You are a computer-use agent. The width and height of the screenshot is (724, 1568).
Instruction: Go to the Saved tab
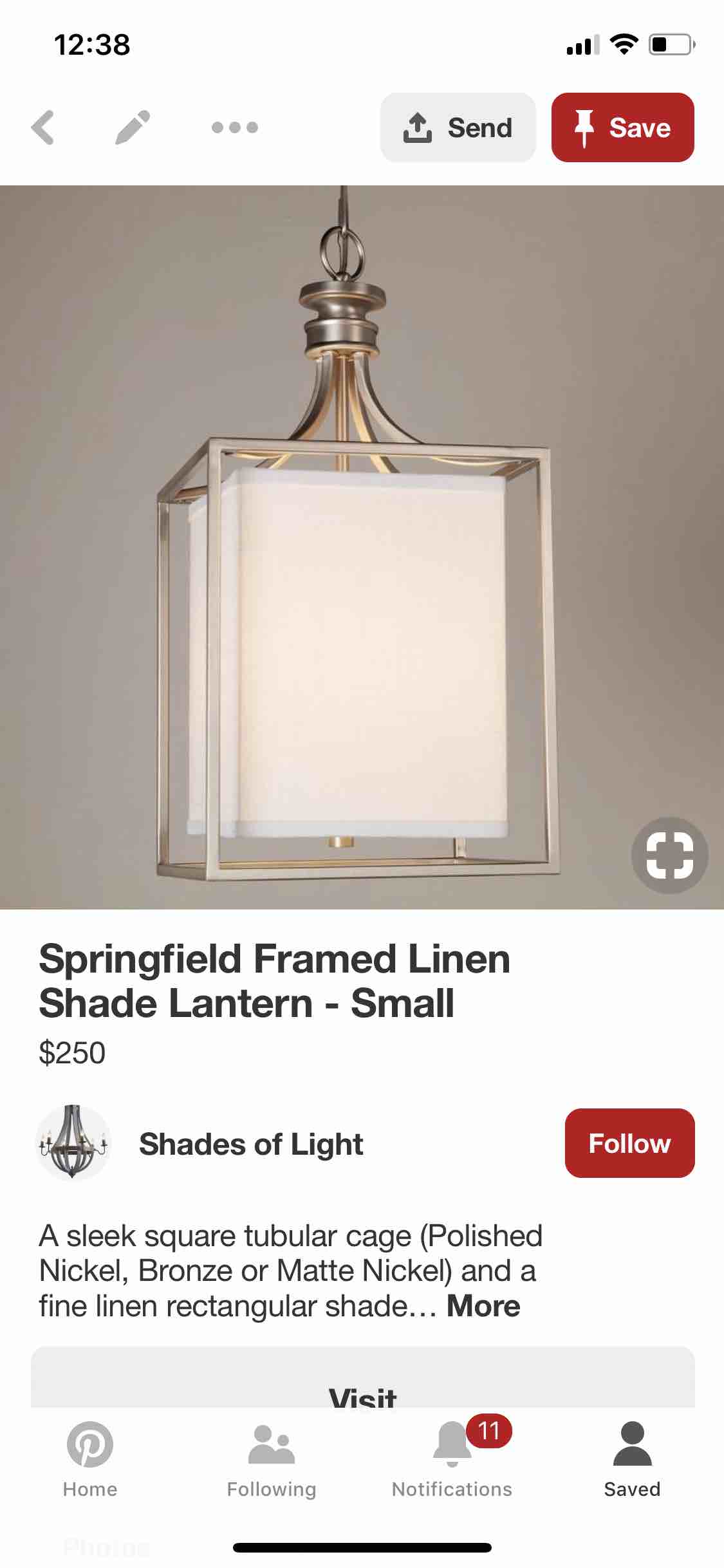pos(632,1456)
